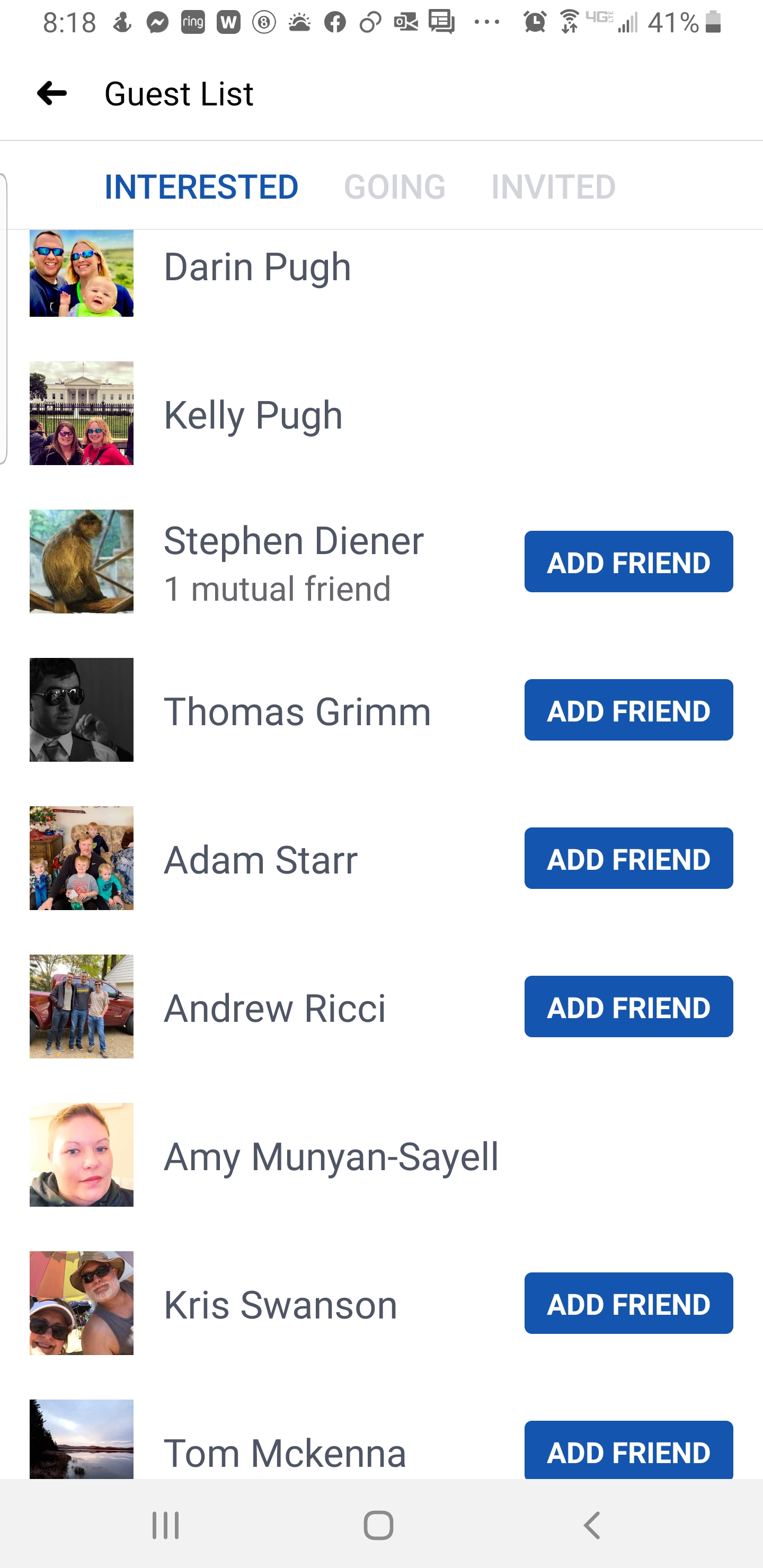Tap the system home button
This screenshot has height=1568, width=763.
[x=378, y=1525]
